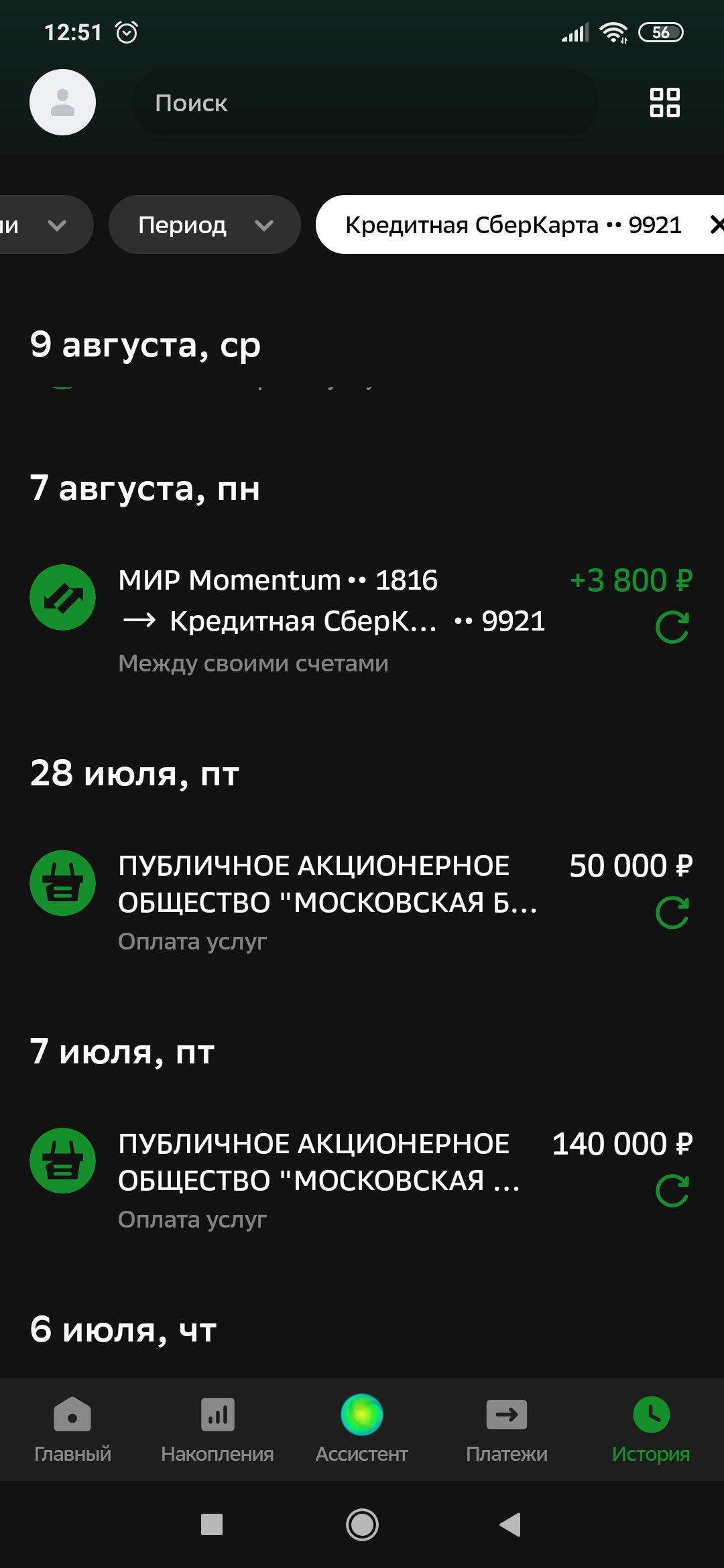Viewport: 724px width, 1568px height.
Task: Tap the Поиск search field
Action: coord(365,103)
